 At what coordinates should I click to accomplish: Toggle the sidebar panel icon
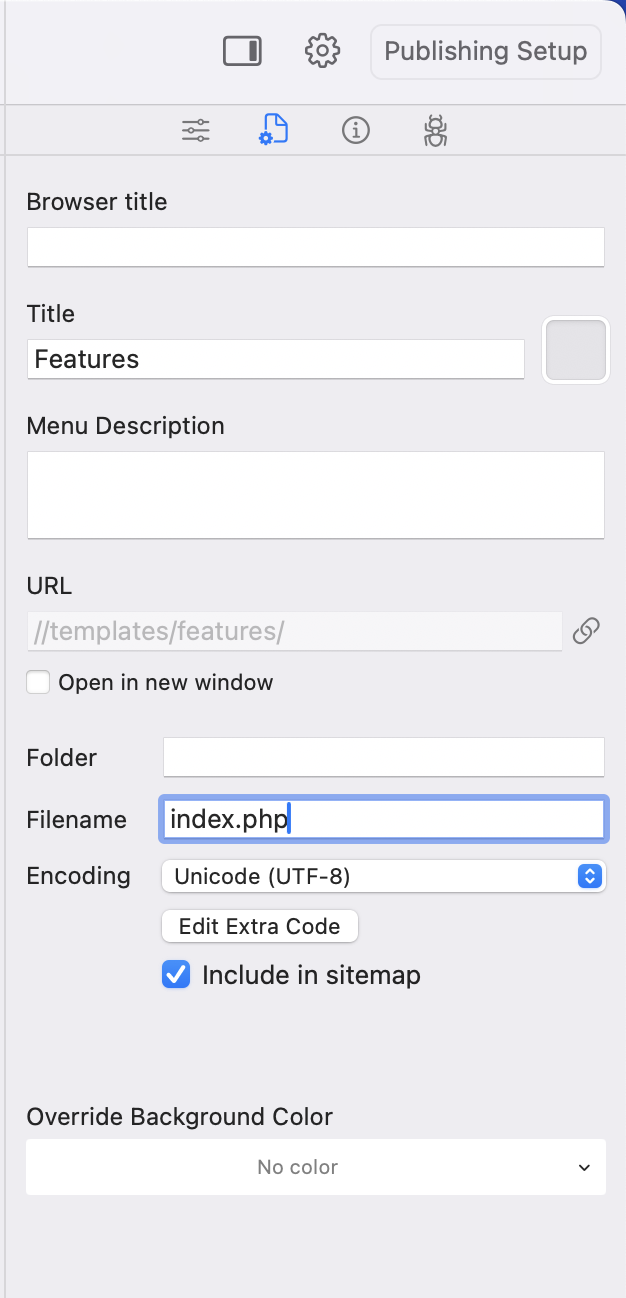242,51
